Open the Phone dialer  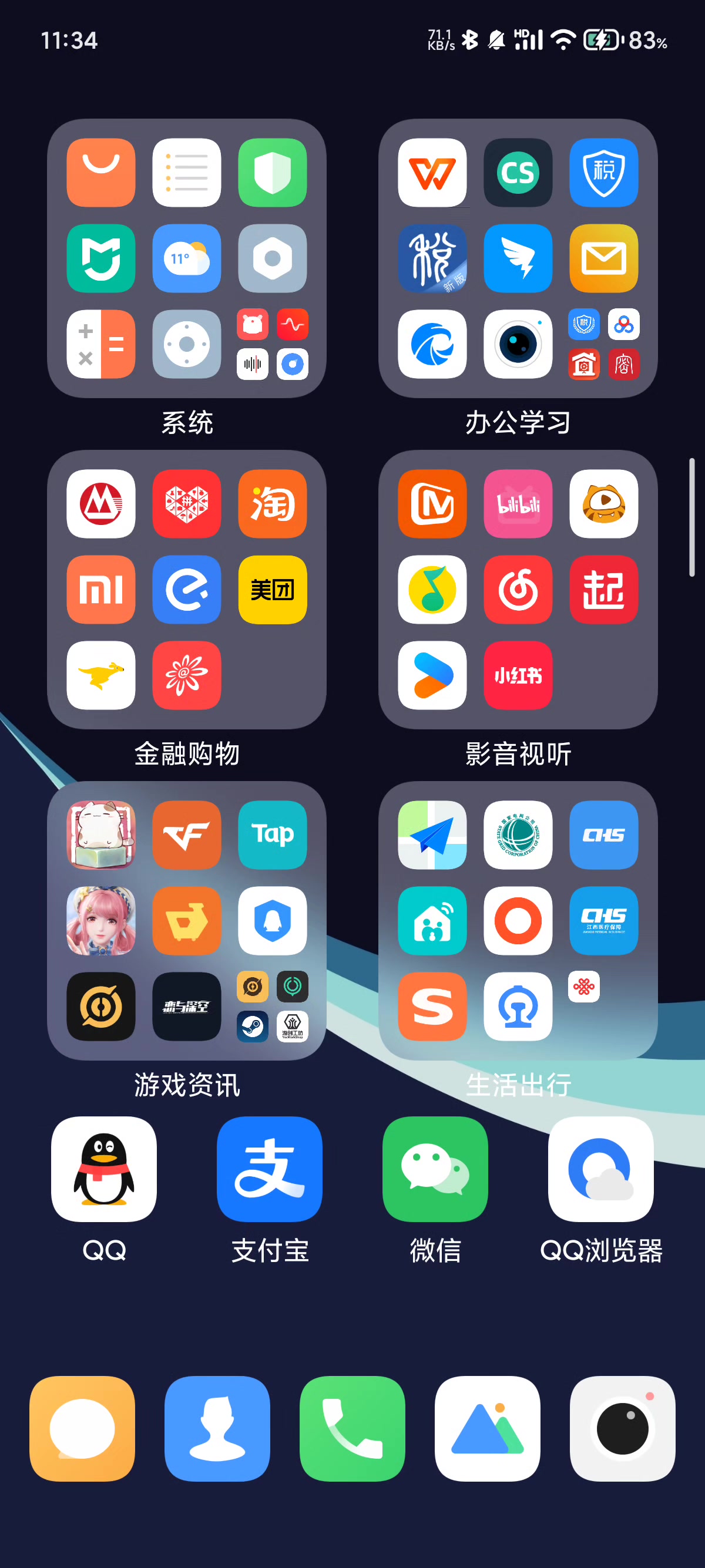coord(352,1428)
